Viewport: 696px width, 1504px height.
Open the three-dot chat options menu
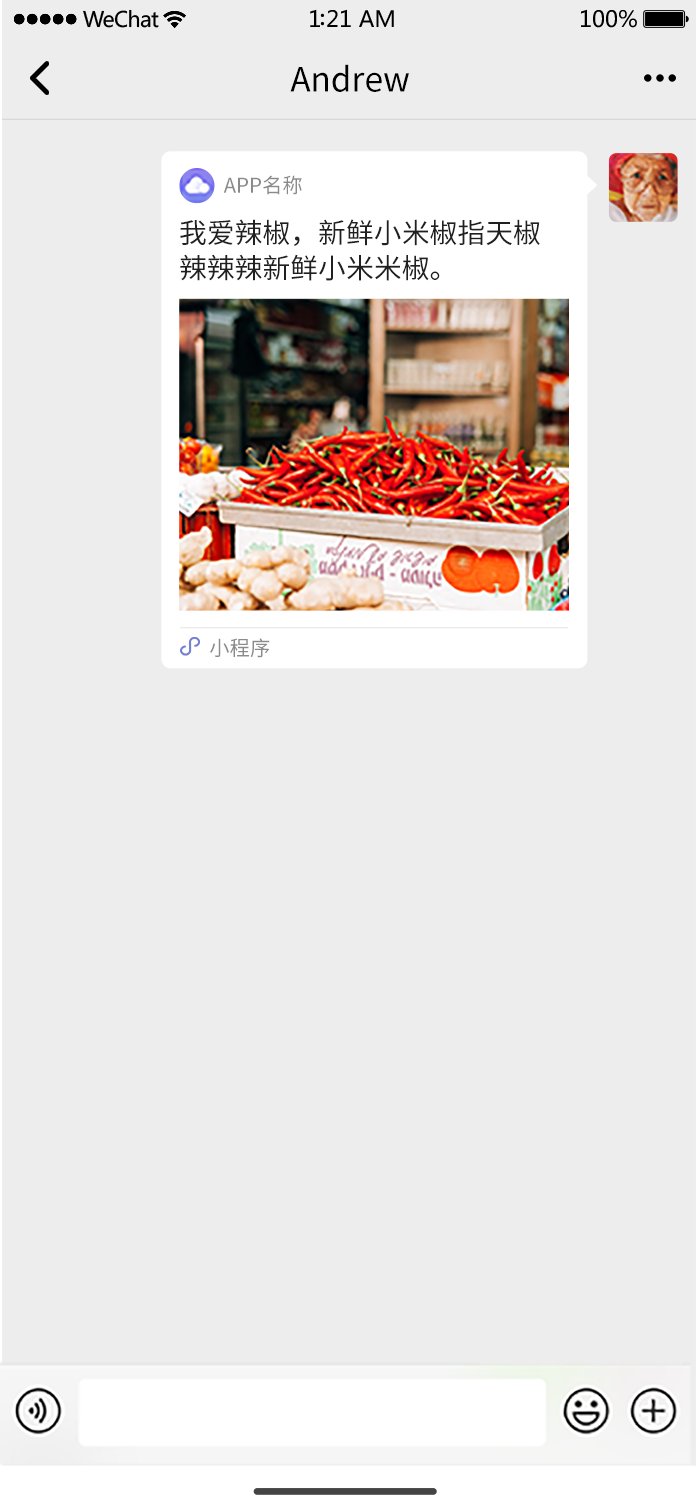[x=659, y=79]
